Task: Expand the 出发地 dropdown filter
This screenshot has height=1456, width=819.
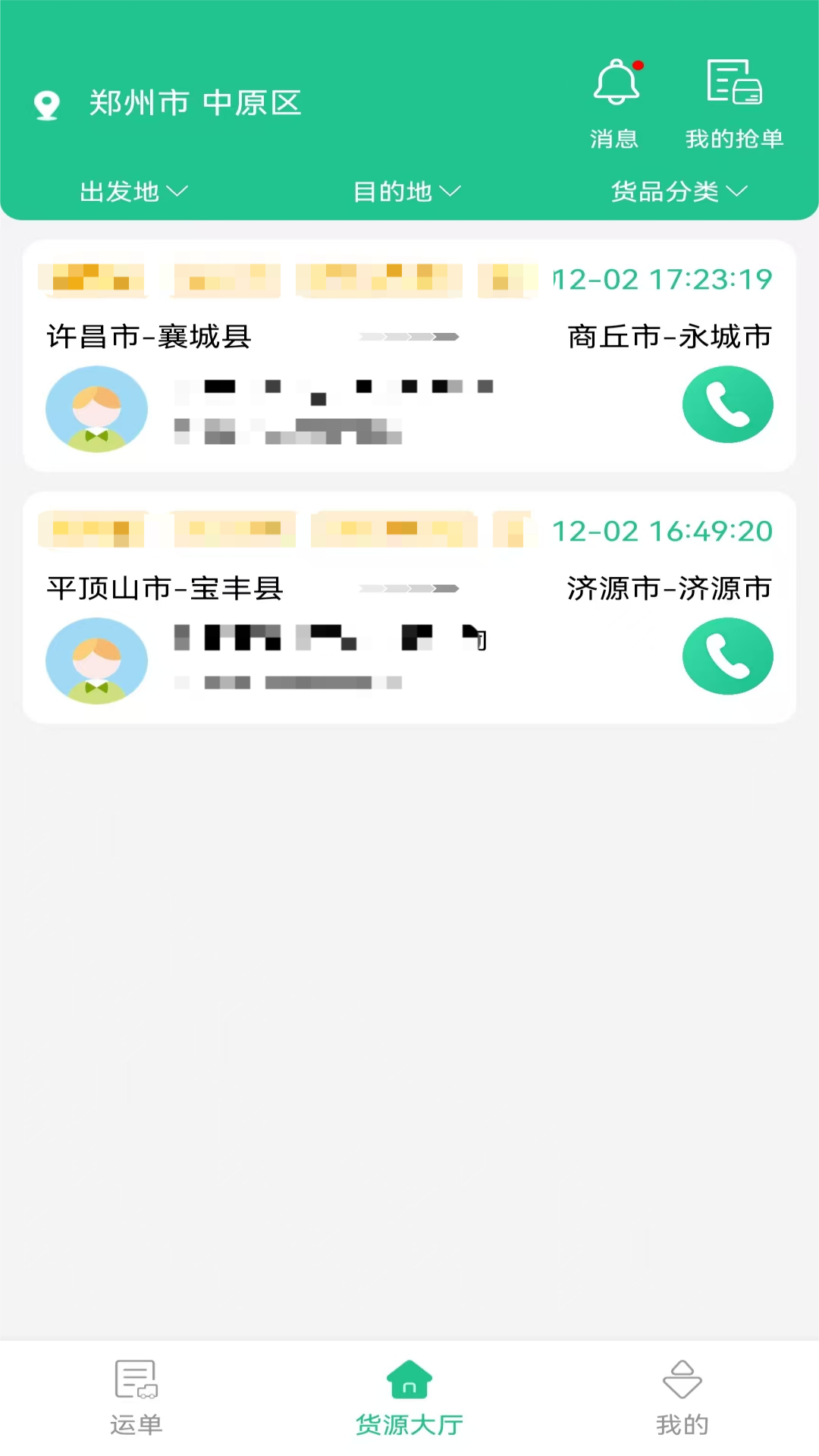Action: [134, 191]
